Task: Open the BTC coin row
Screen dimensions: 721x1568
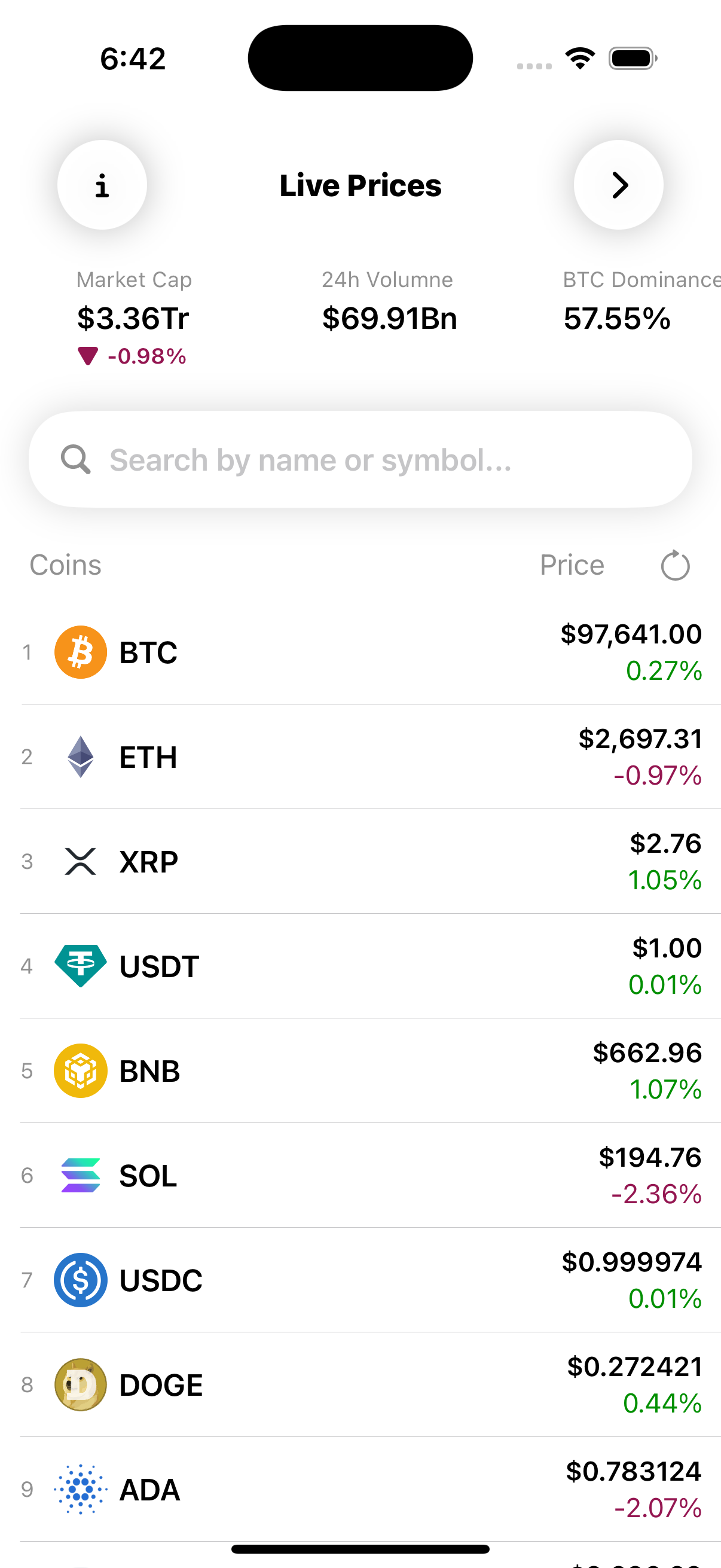Action: (360, 652)
